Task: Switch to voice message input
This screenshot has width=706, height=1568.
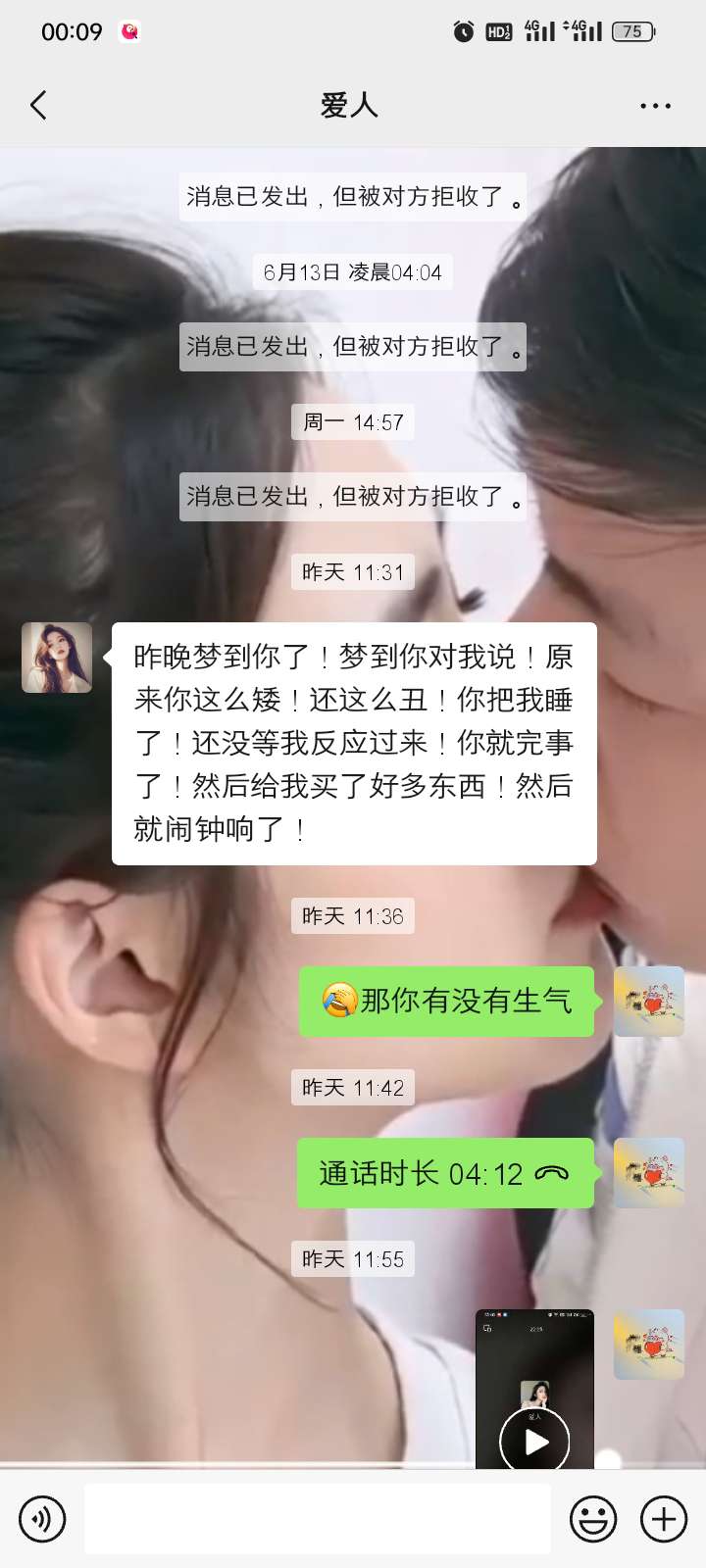Action: 42,1519
